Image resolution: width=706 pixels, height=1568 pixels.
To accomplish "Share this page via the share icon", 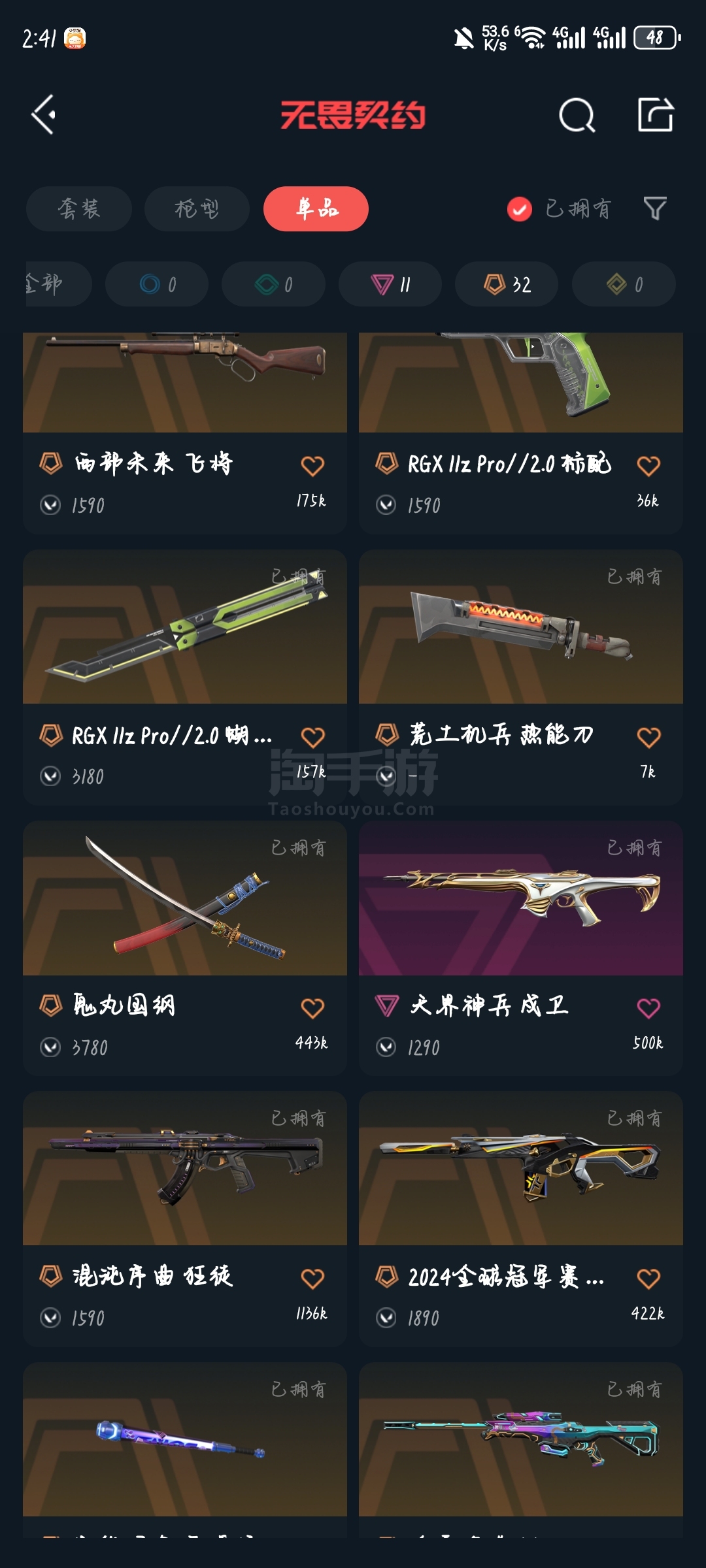I will (655, 115).
